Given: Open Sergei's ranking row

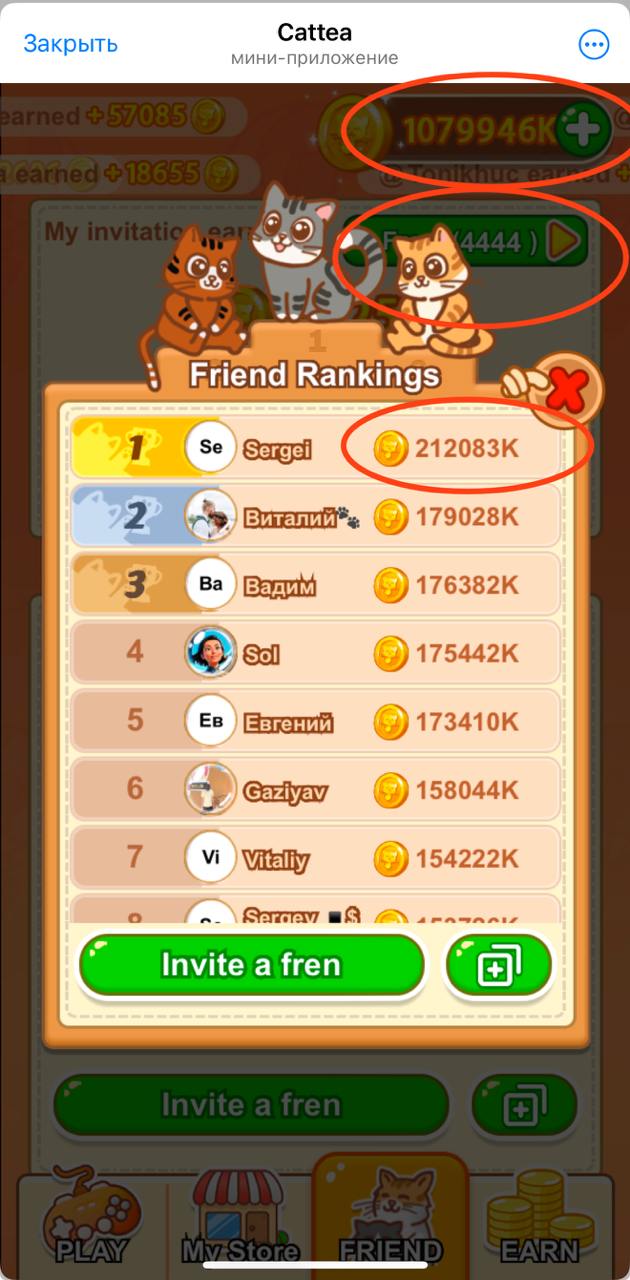Looking at the screenshot, I should click(314, 448).
